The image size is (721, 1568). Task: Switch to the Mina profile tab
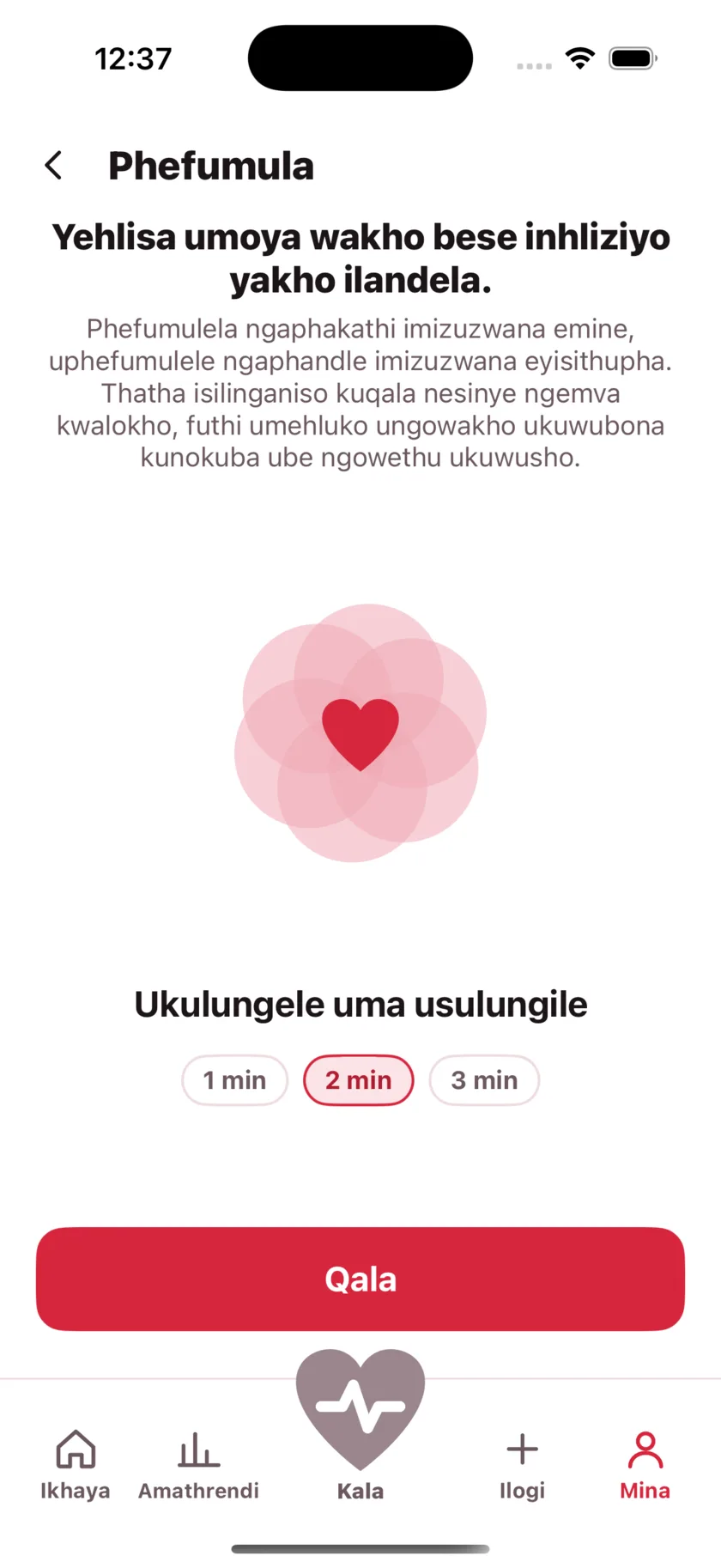point(645,1465)
